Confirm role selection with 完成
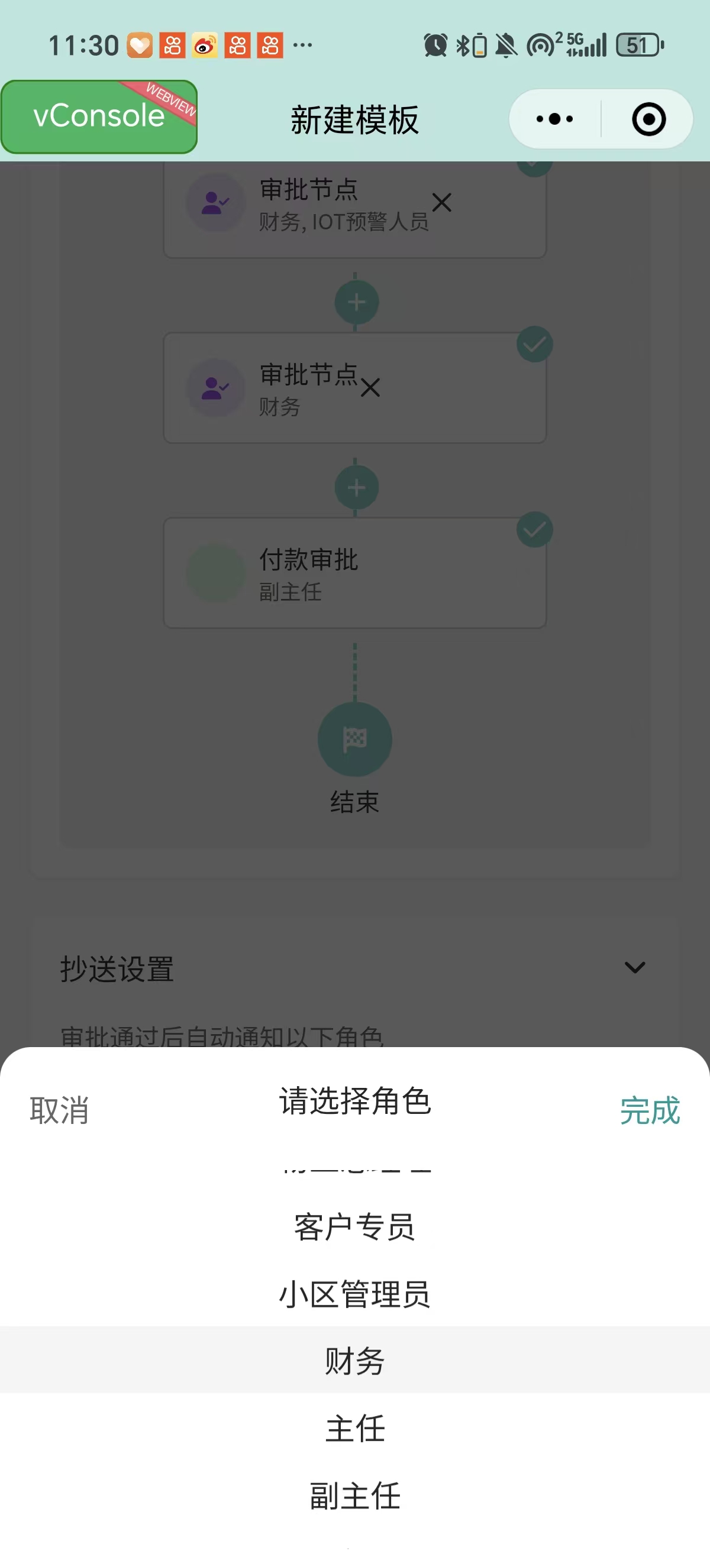This screenshot has height=1568, width=710. click(x=650, y=1110)
